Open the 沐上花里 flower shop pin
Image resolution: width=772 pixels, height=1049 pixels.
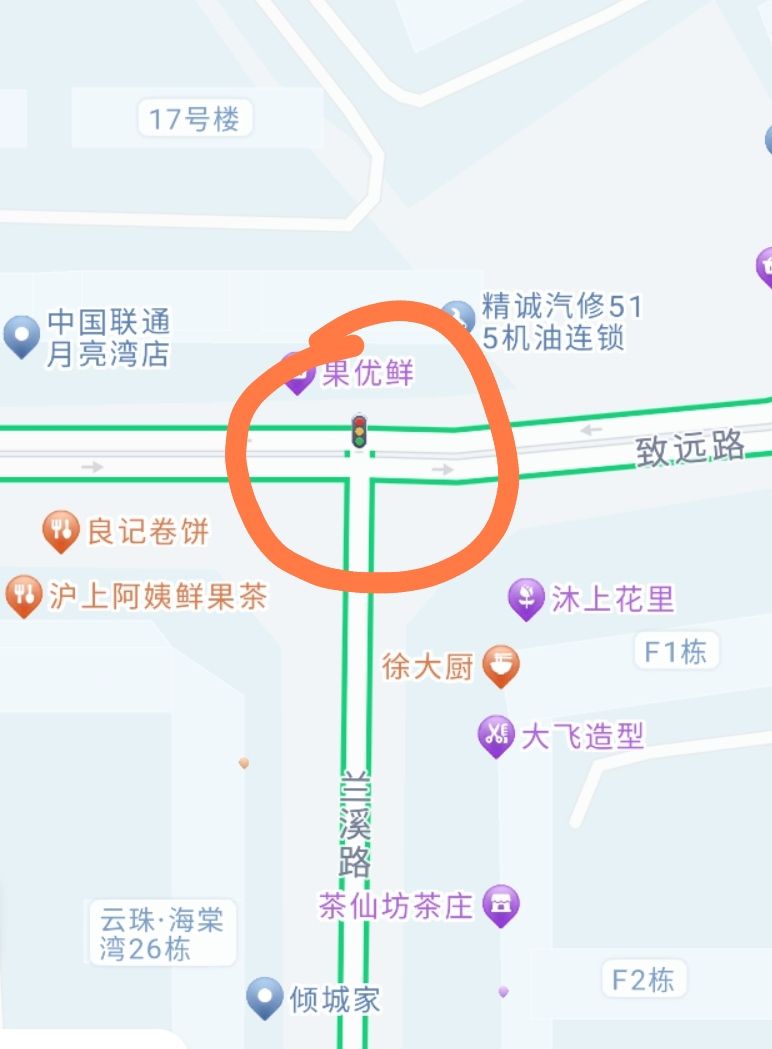click(525, 598)
